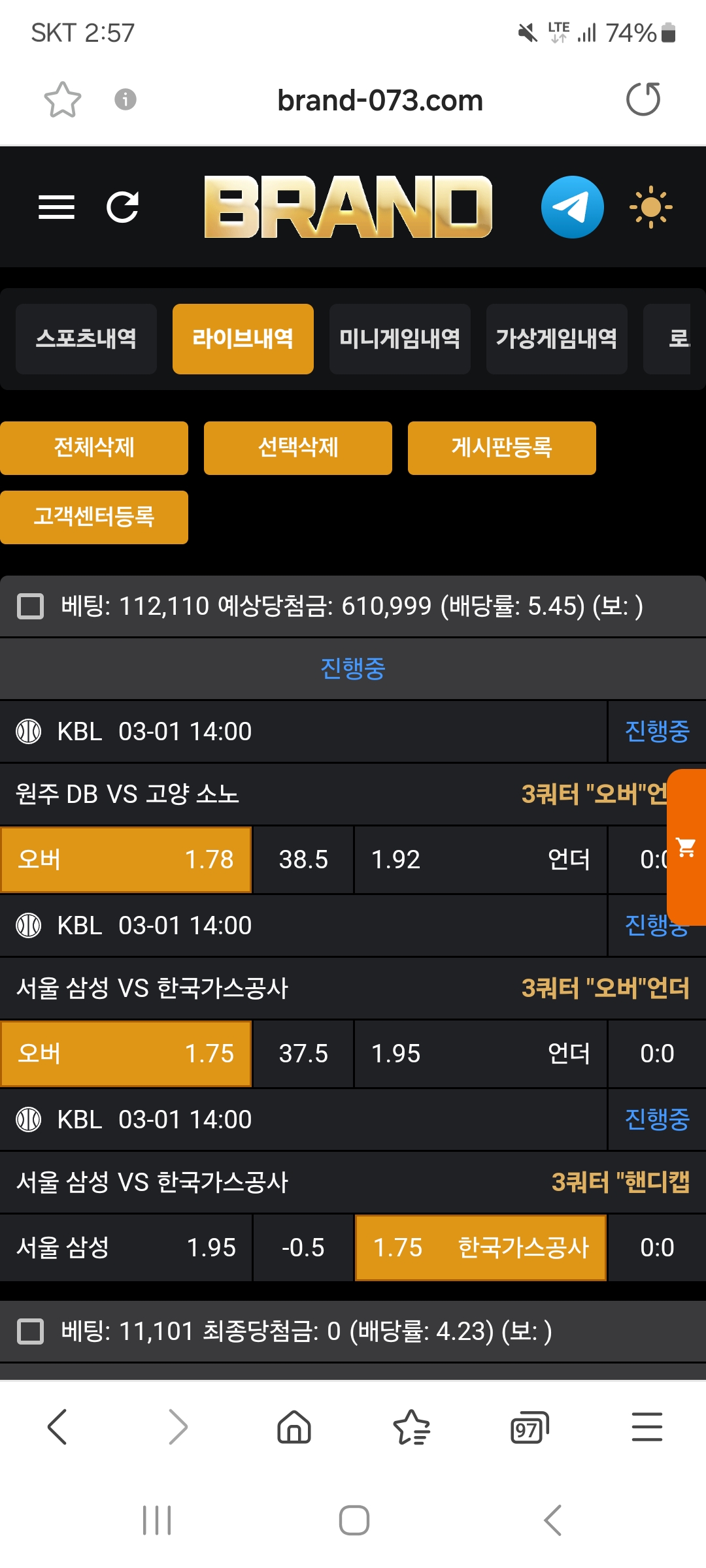Open the browser tabs showing 97
Screen dimensions: 706x1568
pos(529,1428)
